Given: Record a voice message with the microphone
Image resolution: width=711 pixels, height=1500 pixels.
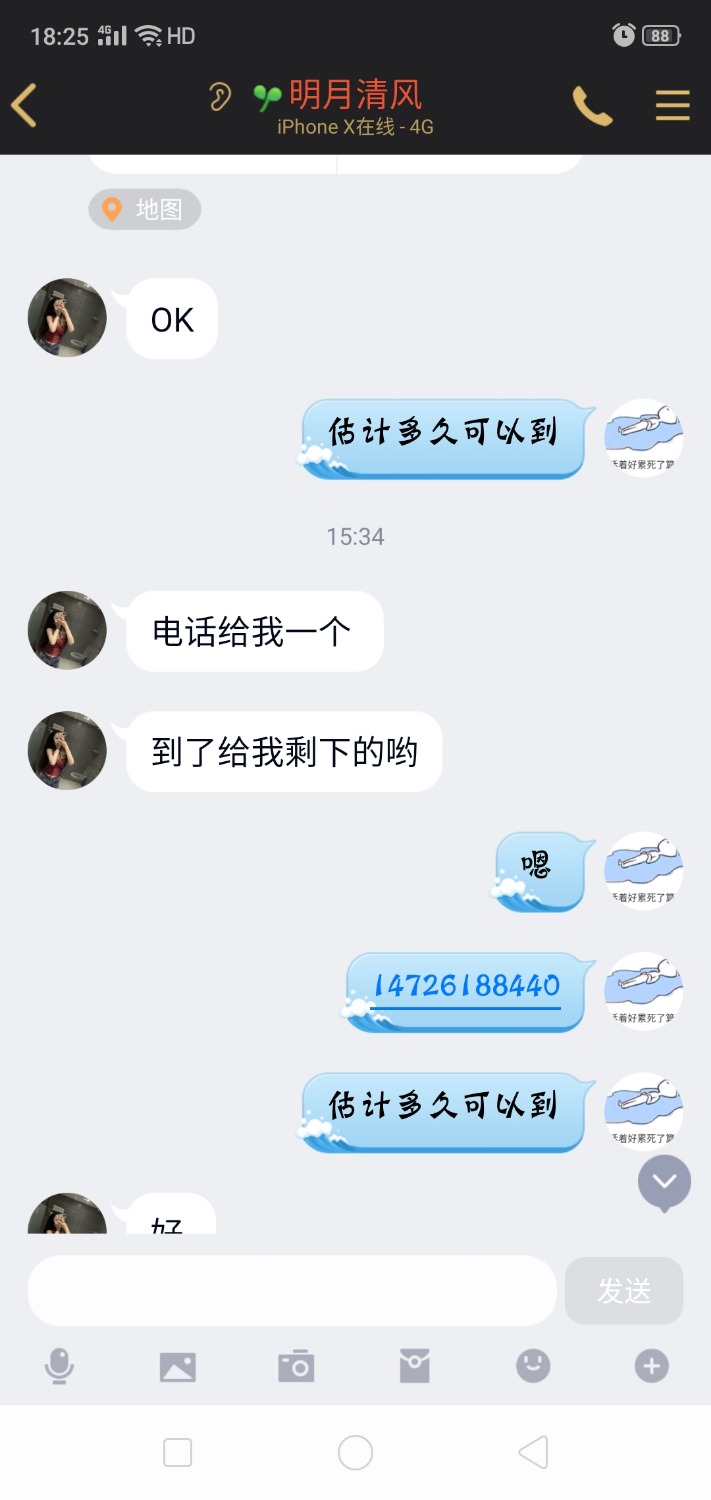Looking at the screenshot, I should pos(59,1366).
